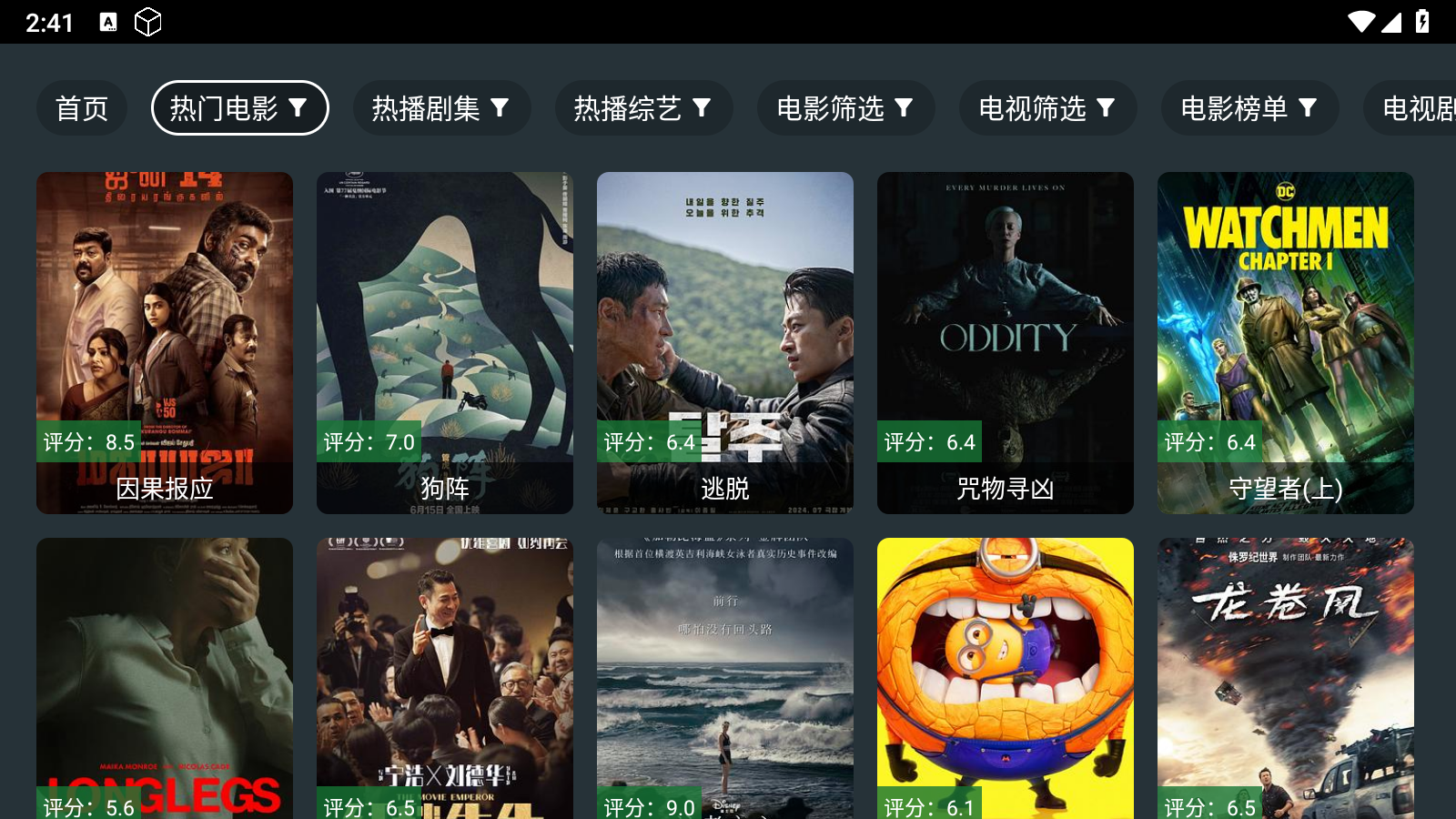Screen dimensions: 1456x819
Task: Go to the 电视筛选 tab
Action: [1047, 108]
